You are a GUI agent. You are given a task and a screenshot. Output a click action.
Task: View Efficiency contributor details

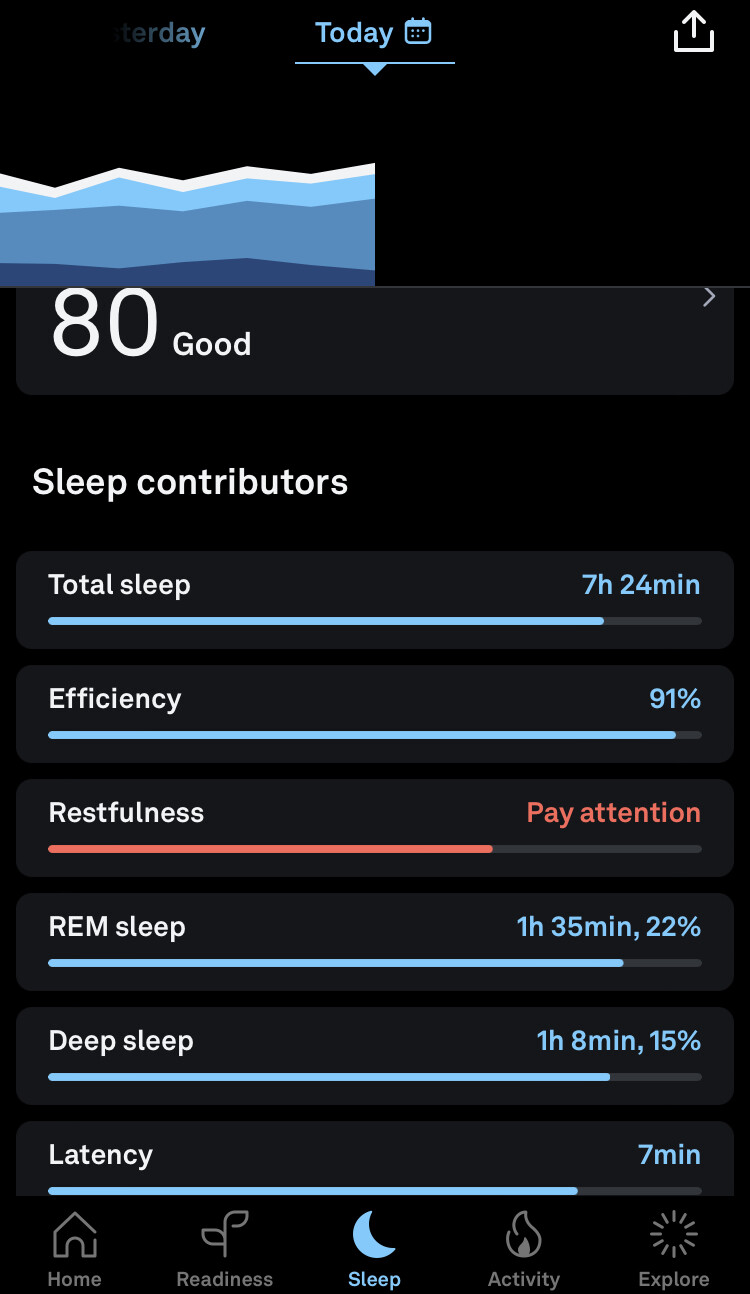375,714
